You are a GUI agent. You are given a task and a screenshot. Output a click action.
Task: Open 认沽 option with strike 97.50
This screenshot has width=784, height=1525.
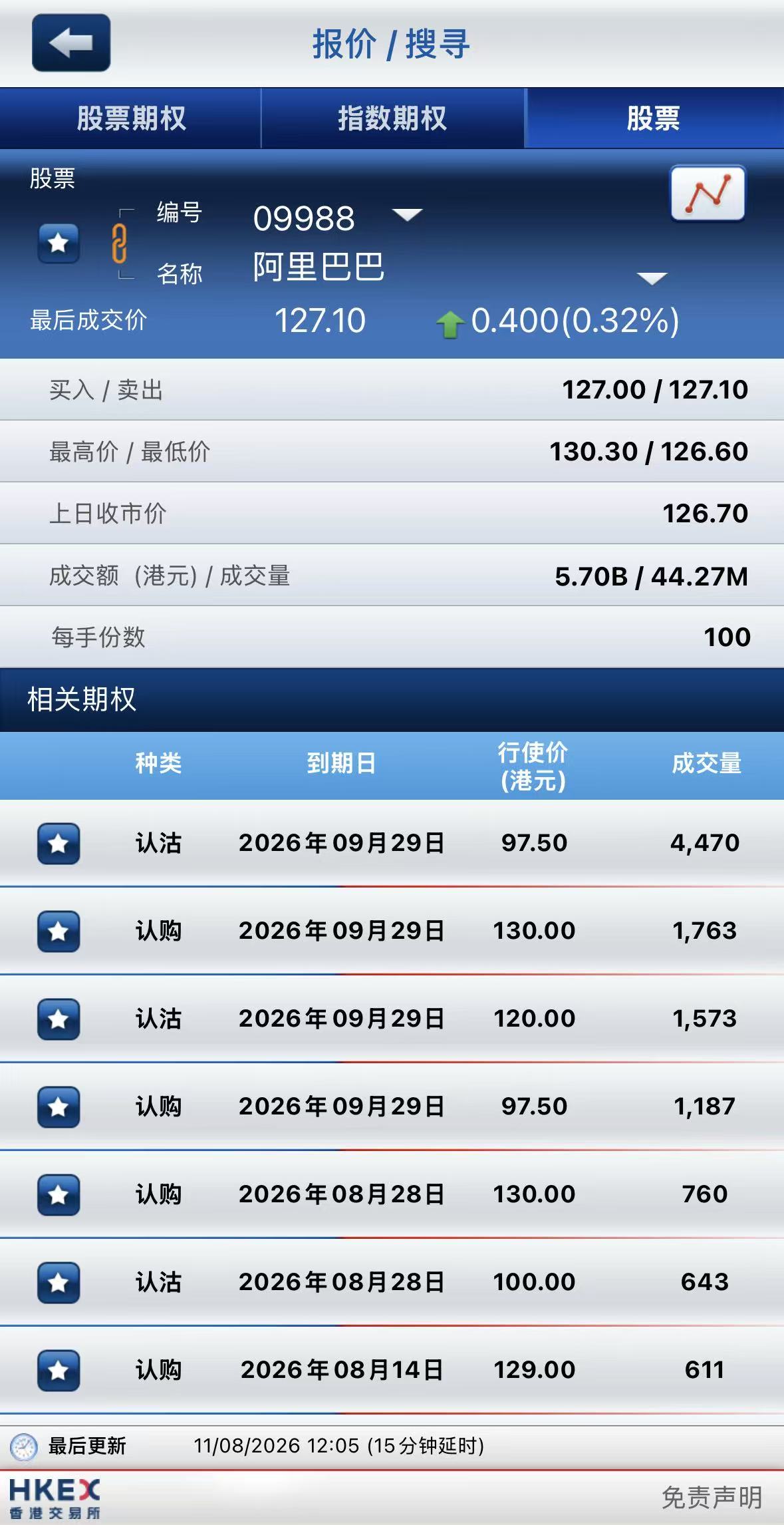(x=392, y=843)
